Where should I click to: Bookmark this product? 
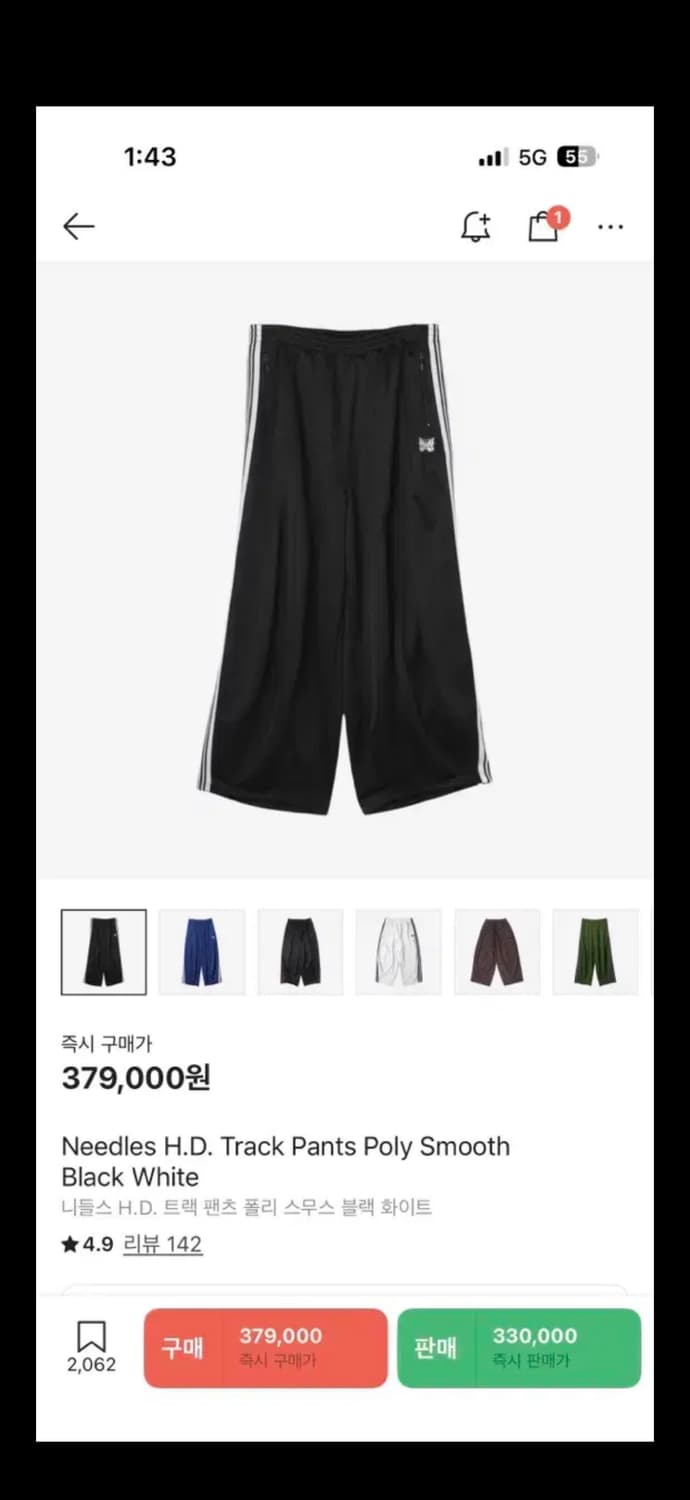[x=91, y=1346]
